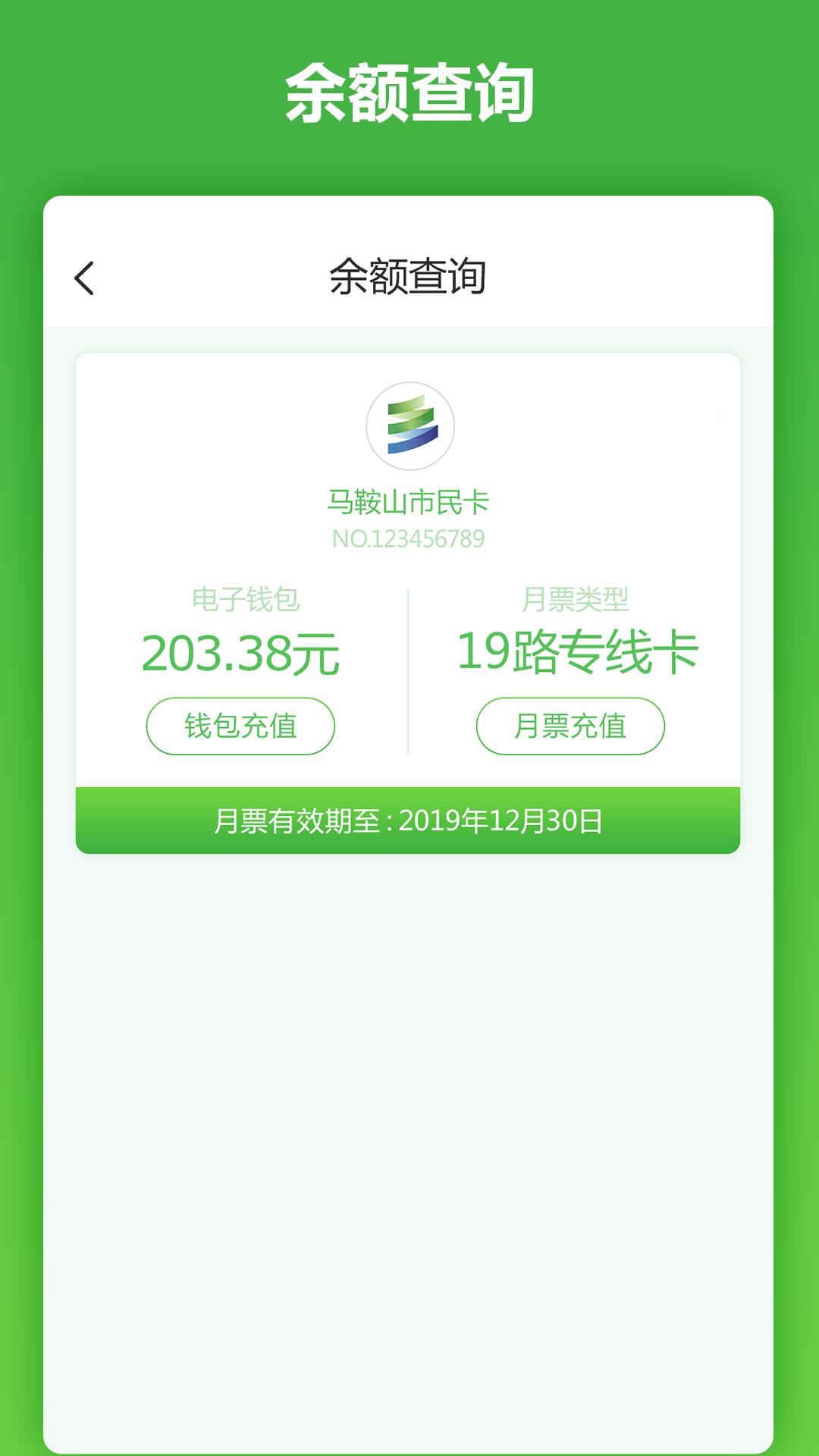Screen dimensions: 819x1456
Task: Select the 203.38元 balance amount
Action: tap(240, 654)
